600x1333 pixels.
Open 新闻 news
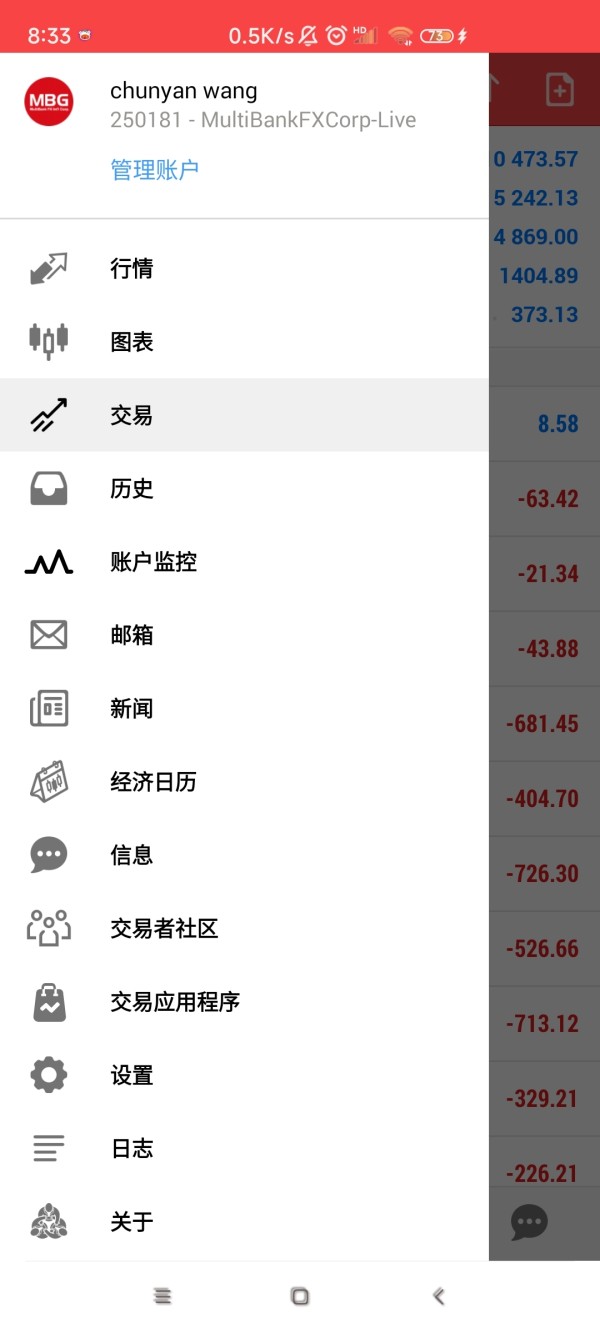[x=244, y=708]
